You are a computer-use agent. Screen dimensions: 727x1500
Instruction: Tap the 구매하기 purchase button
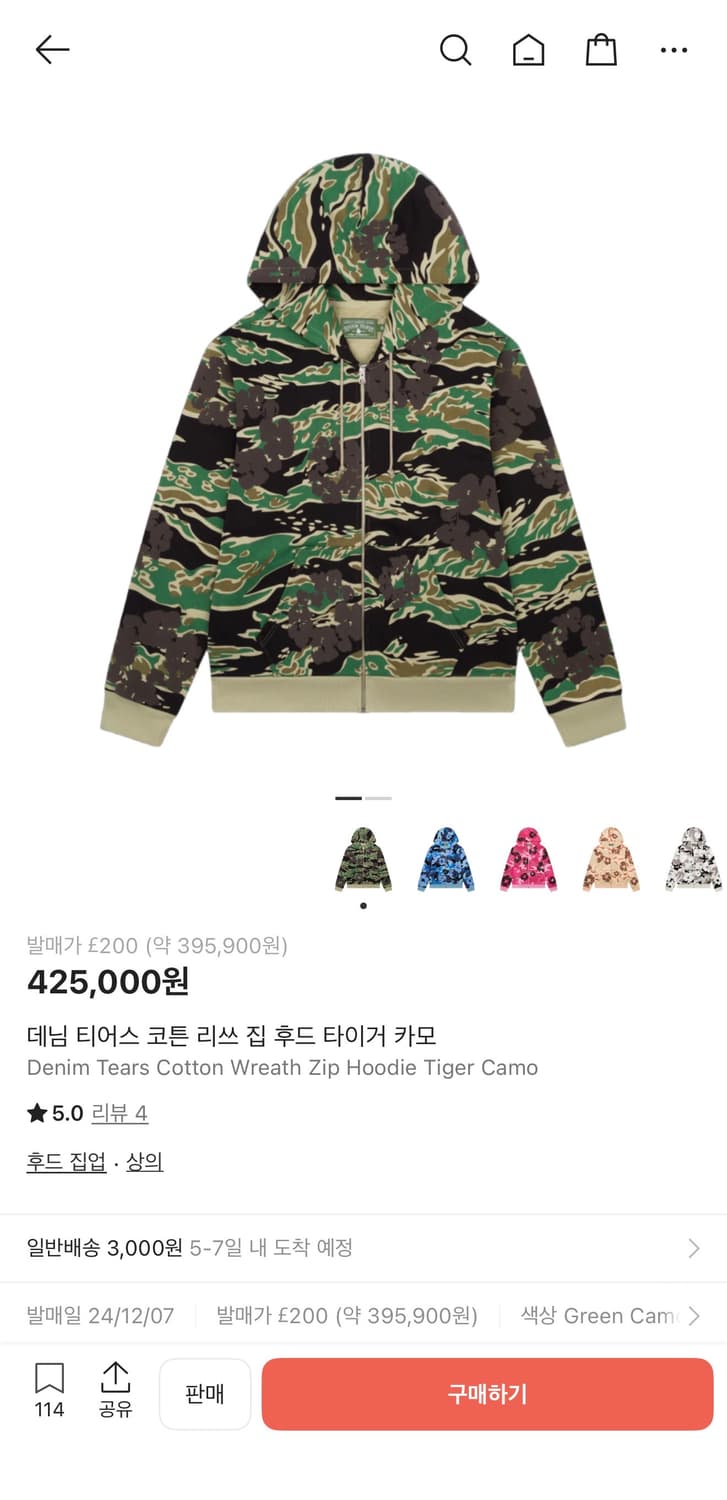click(486, 1393)
